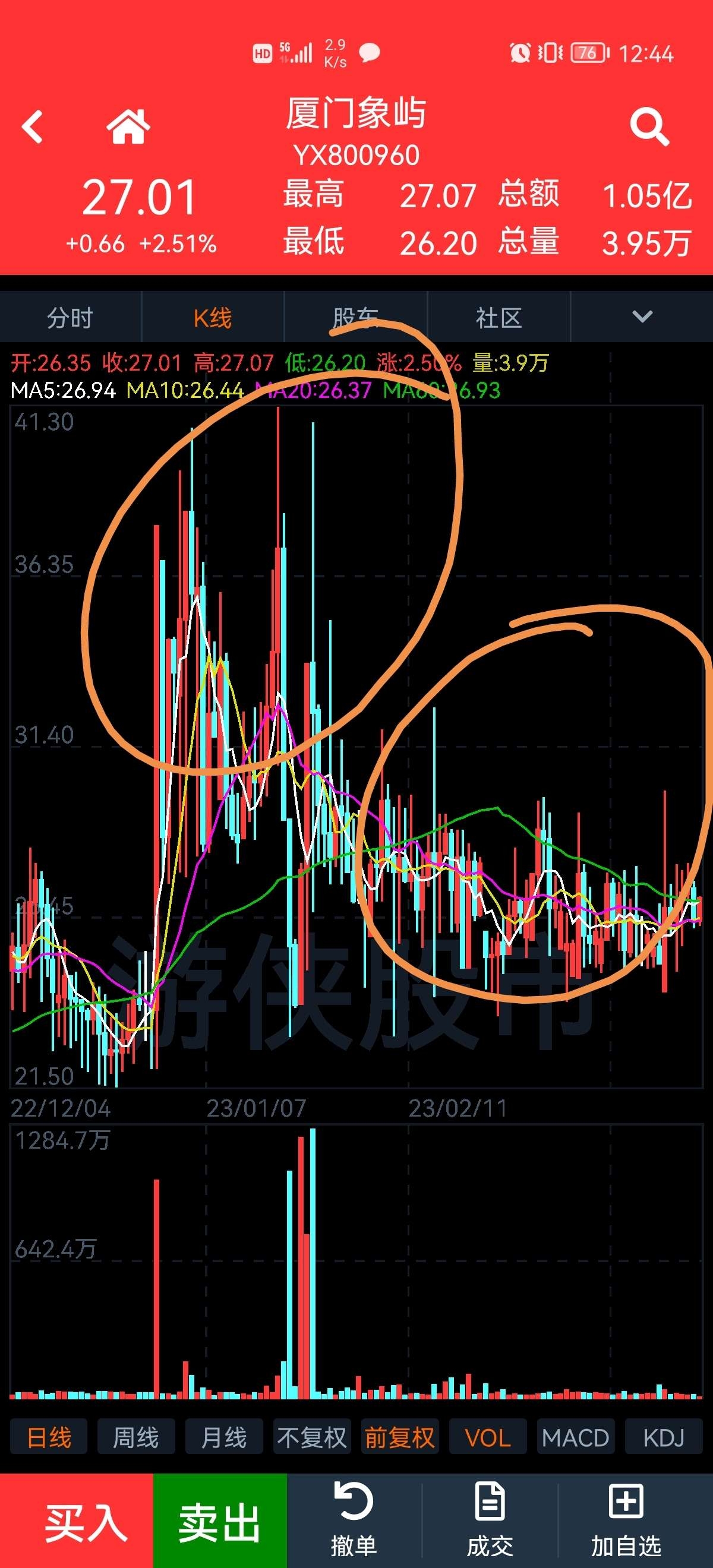Choose 不复权 price adjustment
The height and width of the screenshot is (1568, 713).
312,1438
